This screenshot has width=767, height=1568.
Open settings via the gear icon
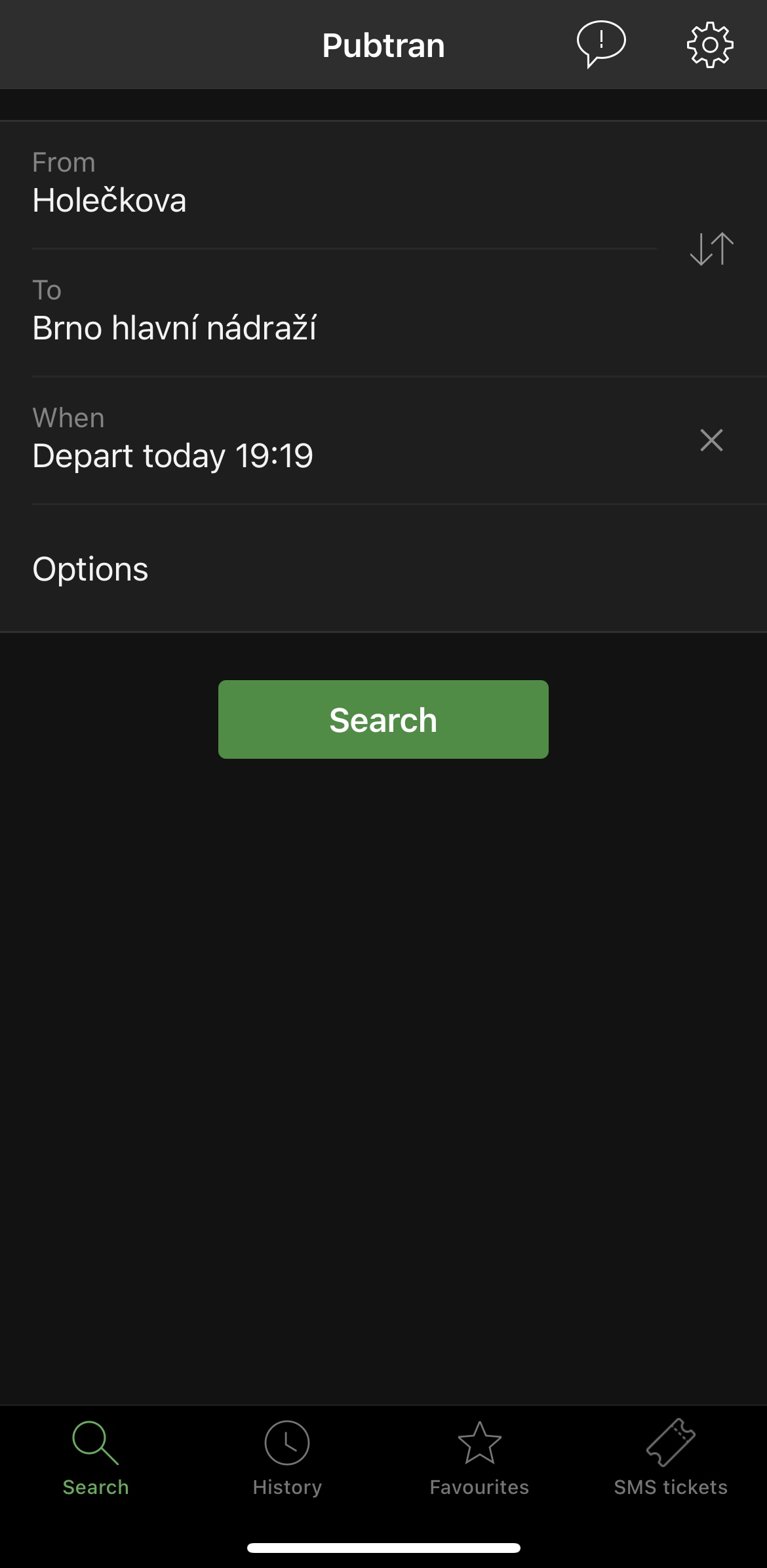[x=710, y=45]
